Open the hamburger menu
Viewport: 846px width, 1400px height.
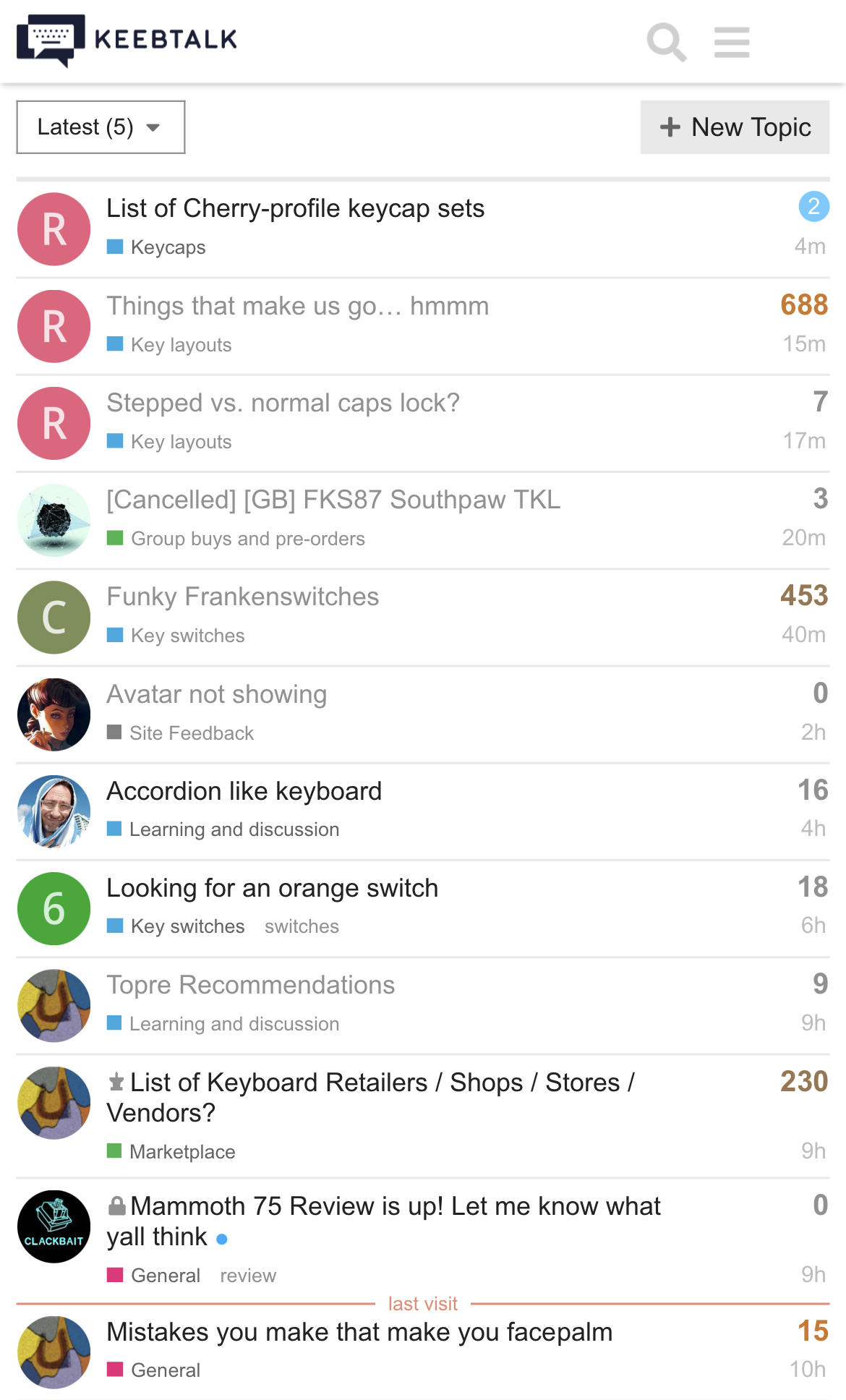tap(732, 42)
